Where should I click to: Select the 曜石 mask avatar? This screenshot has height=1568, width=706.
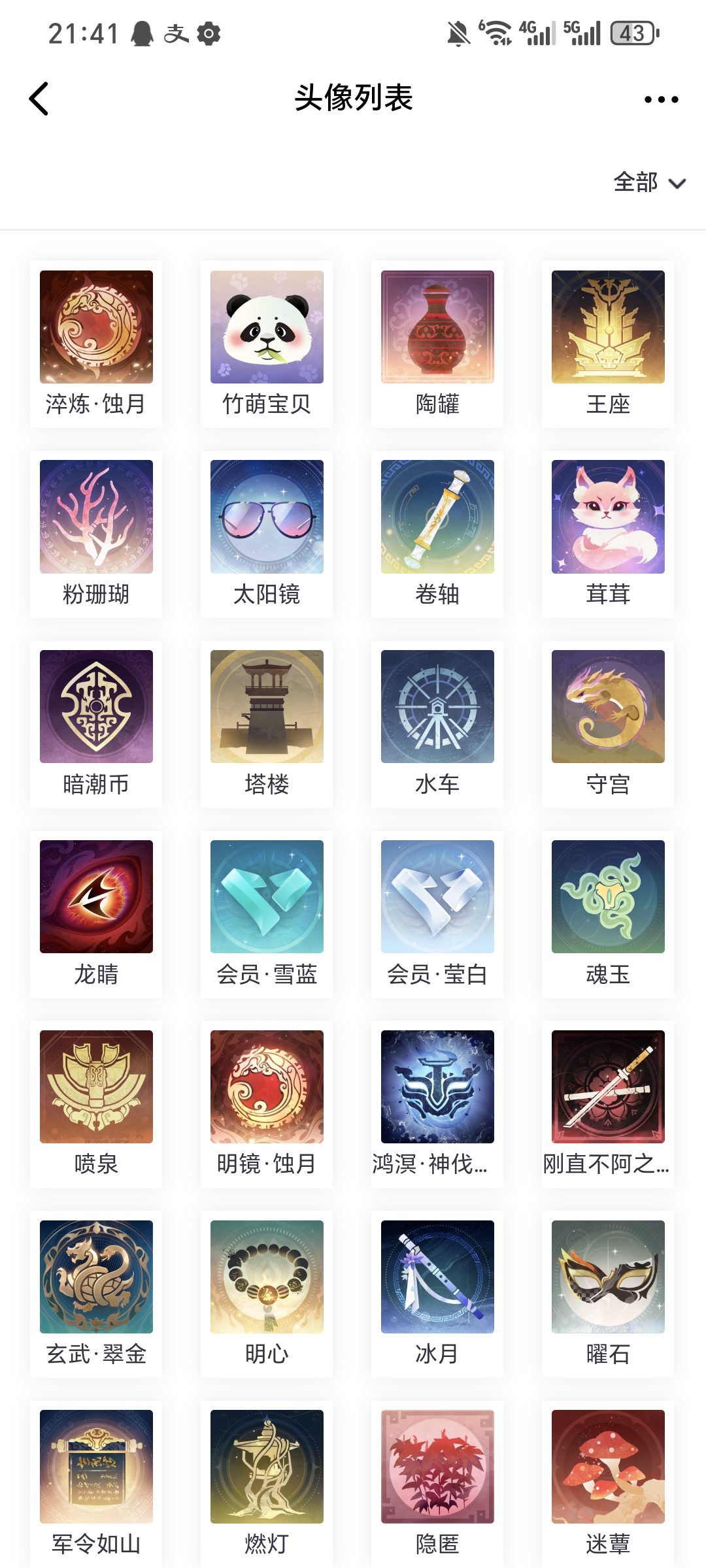(608, 1277)
